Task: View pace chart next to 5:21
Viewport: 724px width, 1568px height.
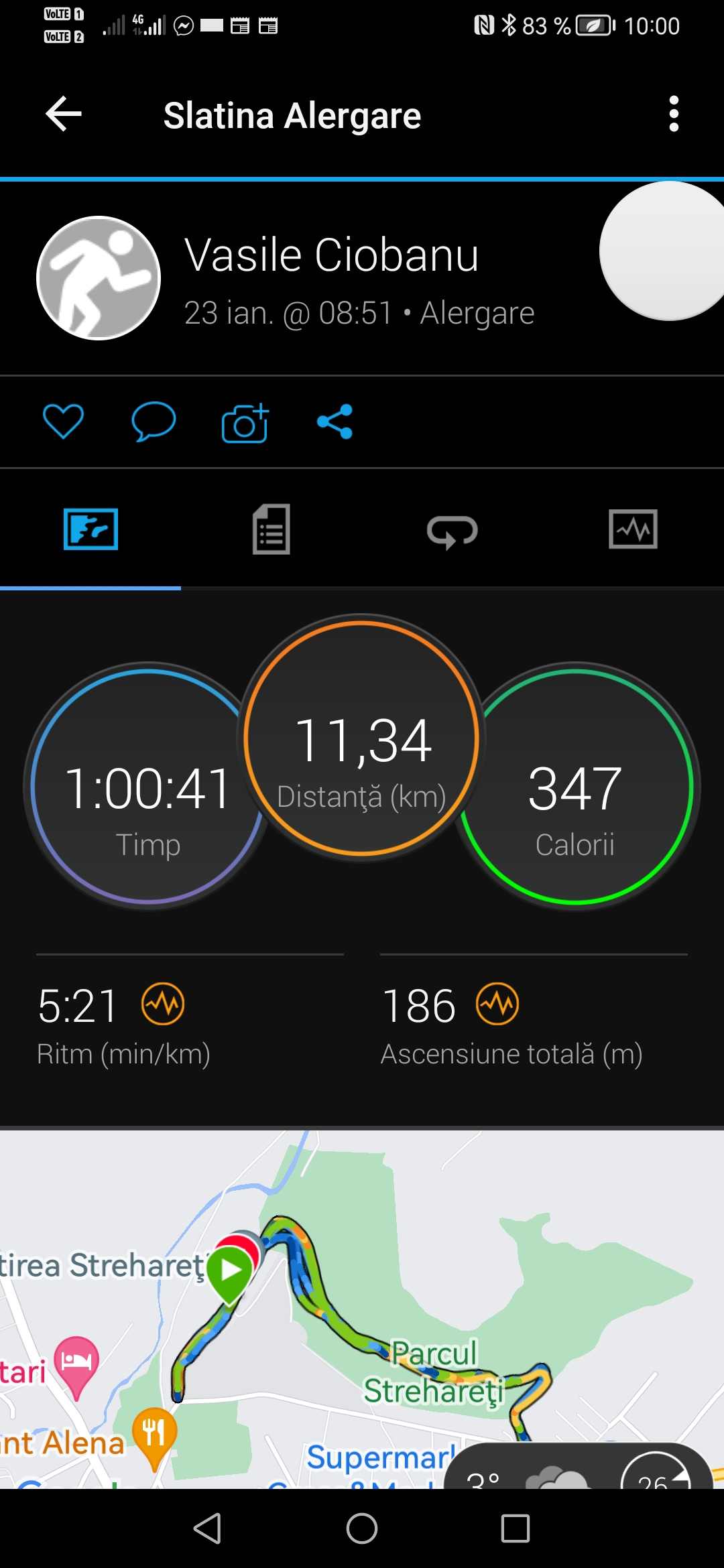Action: (163, 1004)
